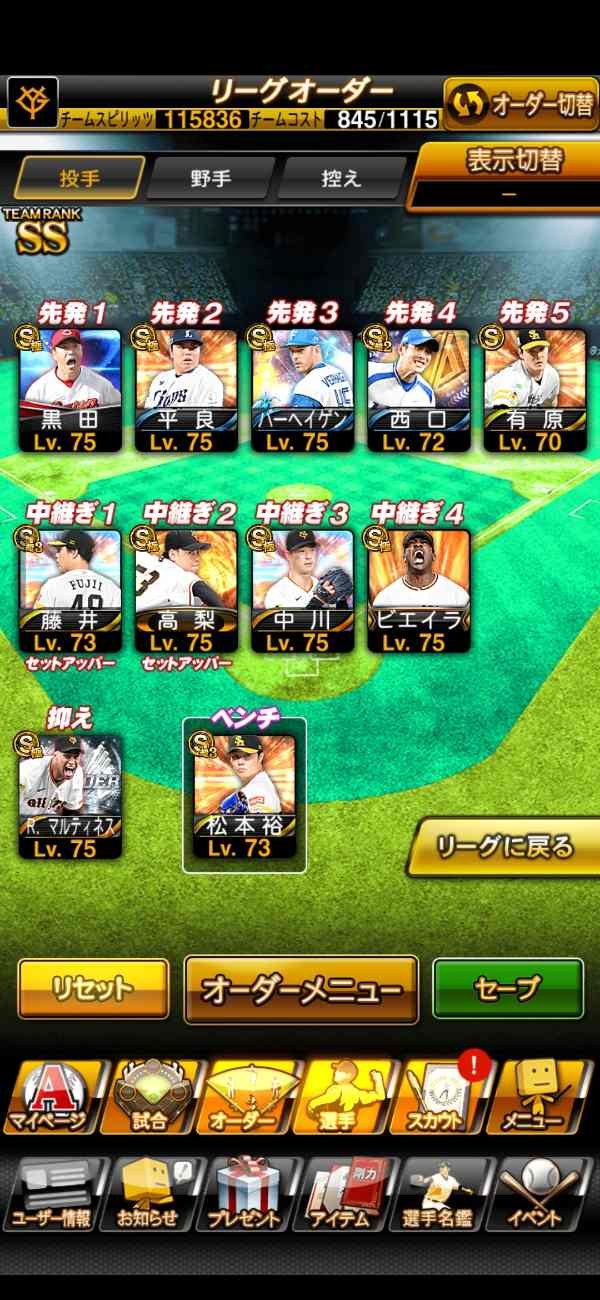Open closer card R.マルティネス
The height and width of the screenshot is (1300, 600).
71,796
